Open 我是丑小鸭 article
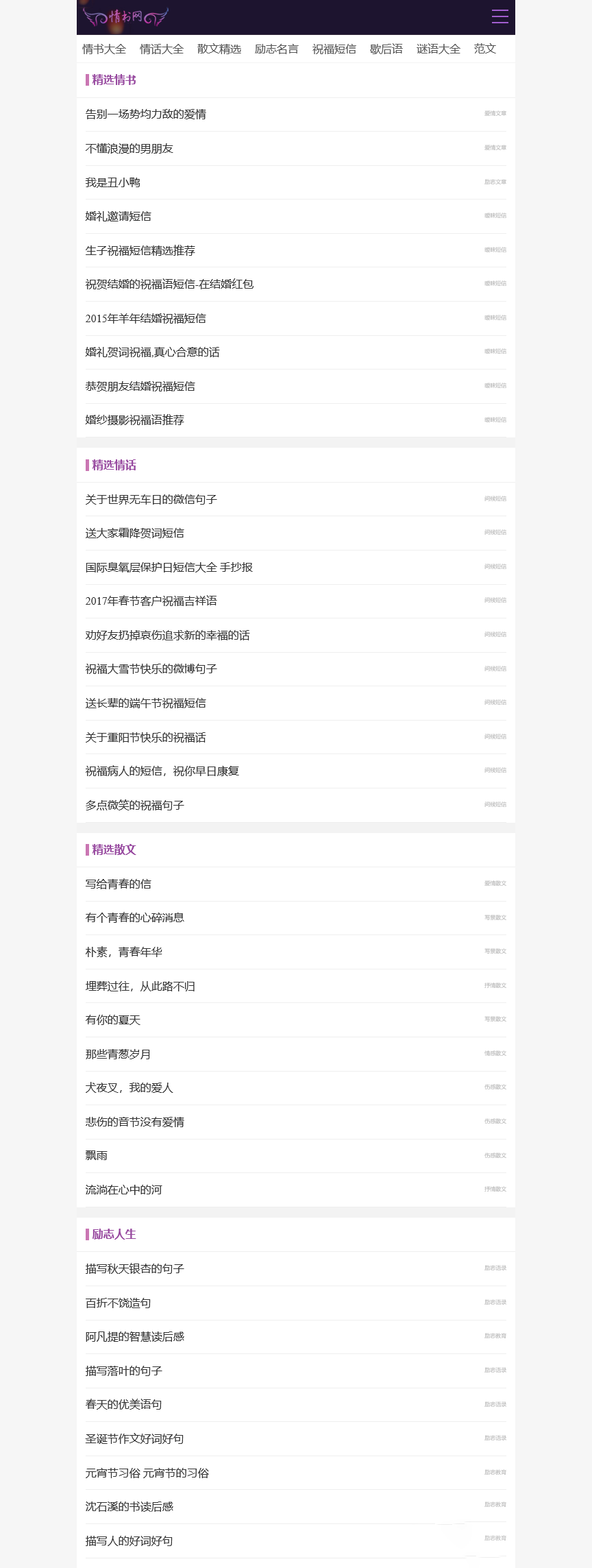 (x=113, y=182)
